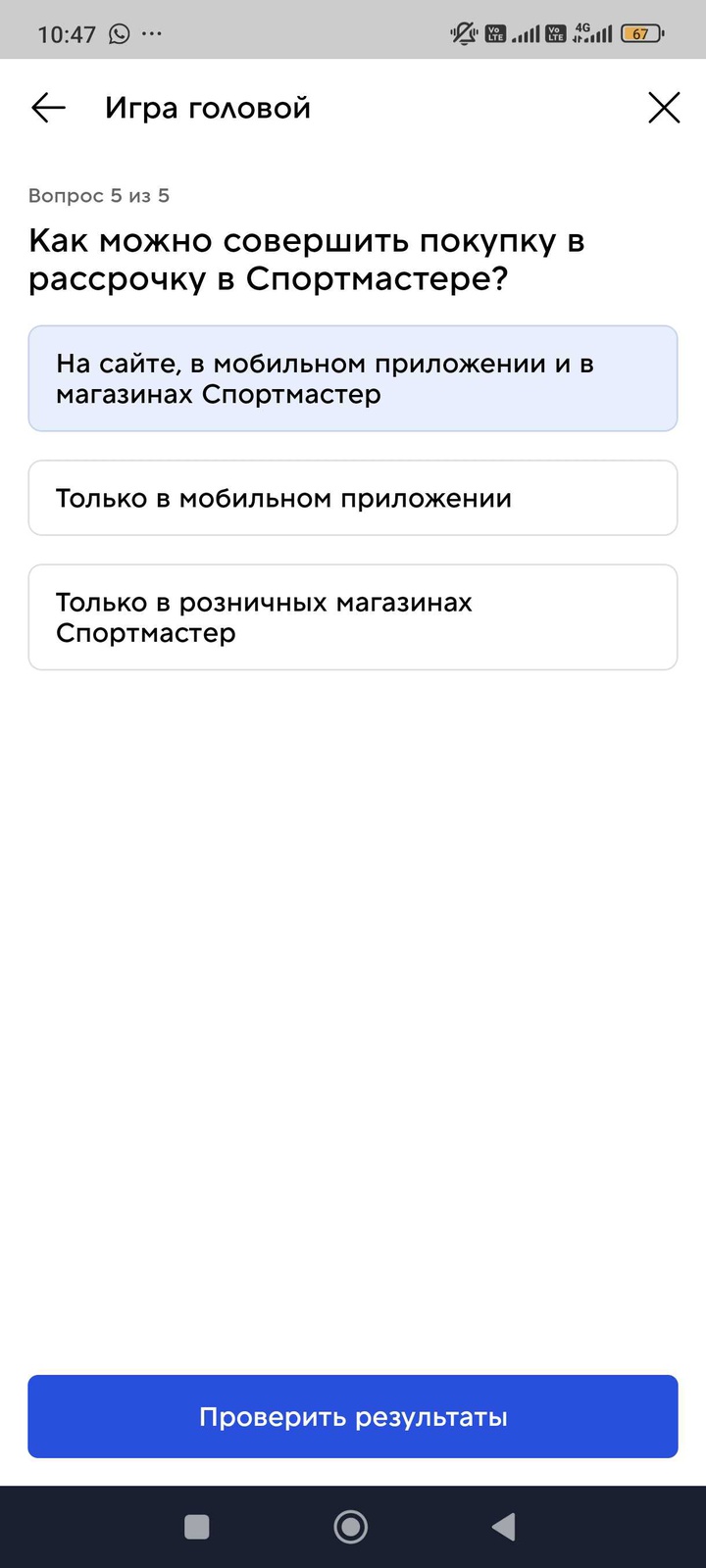Choose answer Только в мобильном приложении
The image size is (706, 1568).
pos(353,498)
